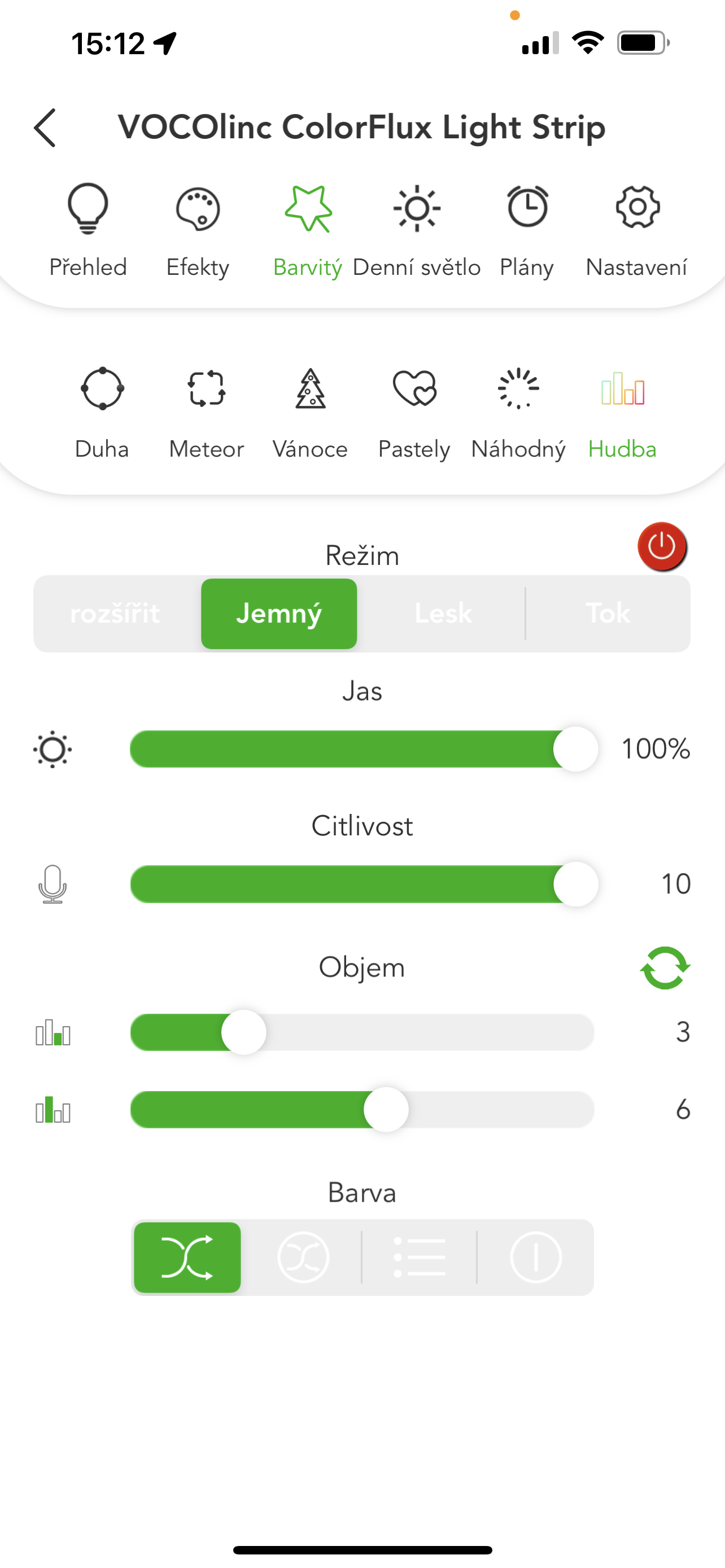725x1568 pixels.
Task: Select the Meteor effect
Action: coord(206,411)
